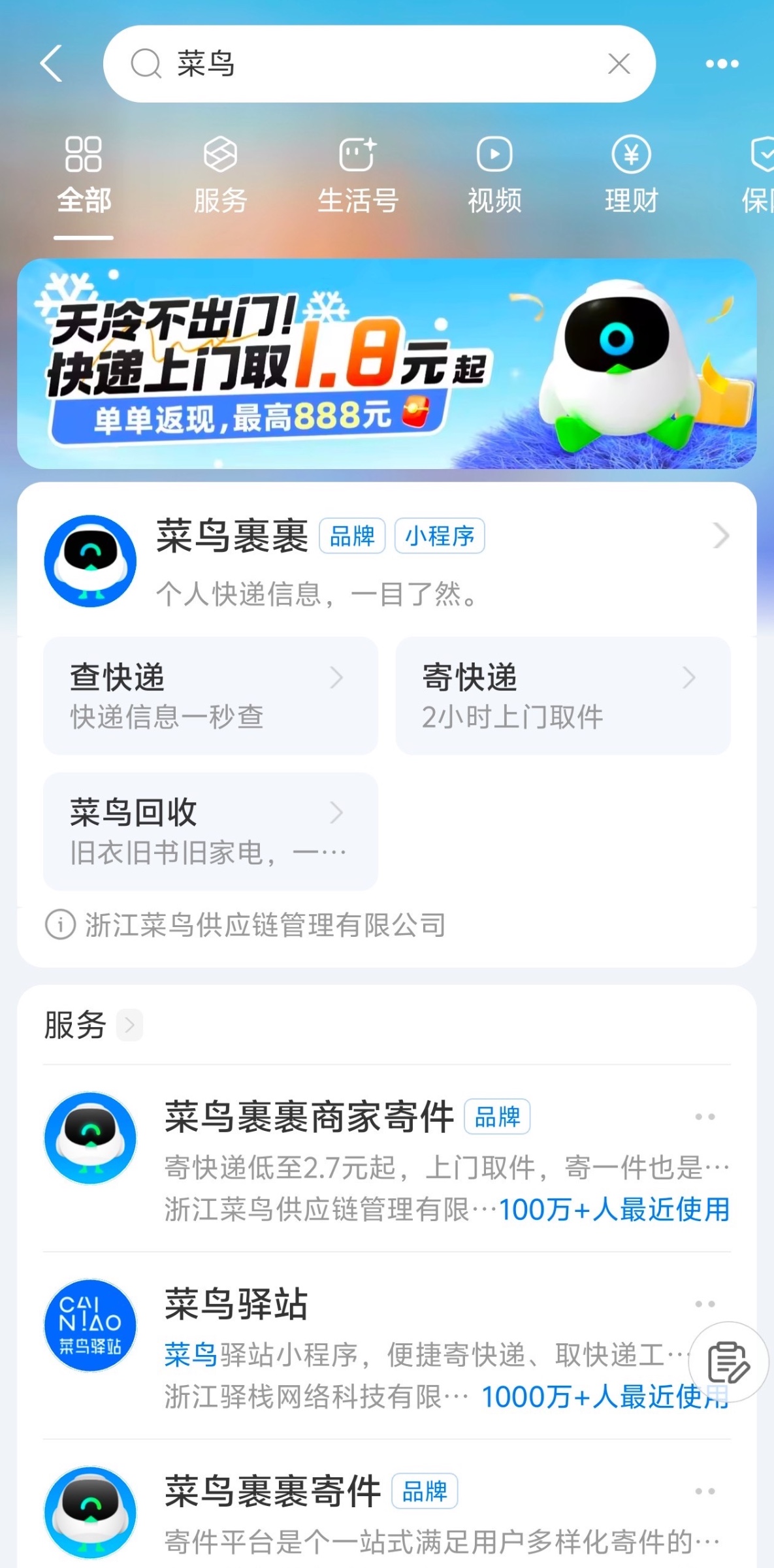Tap the 查快递 shortcut

210,696
